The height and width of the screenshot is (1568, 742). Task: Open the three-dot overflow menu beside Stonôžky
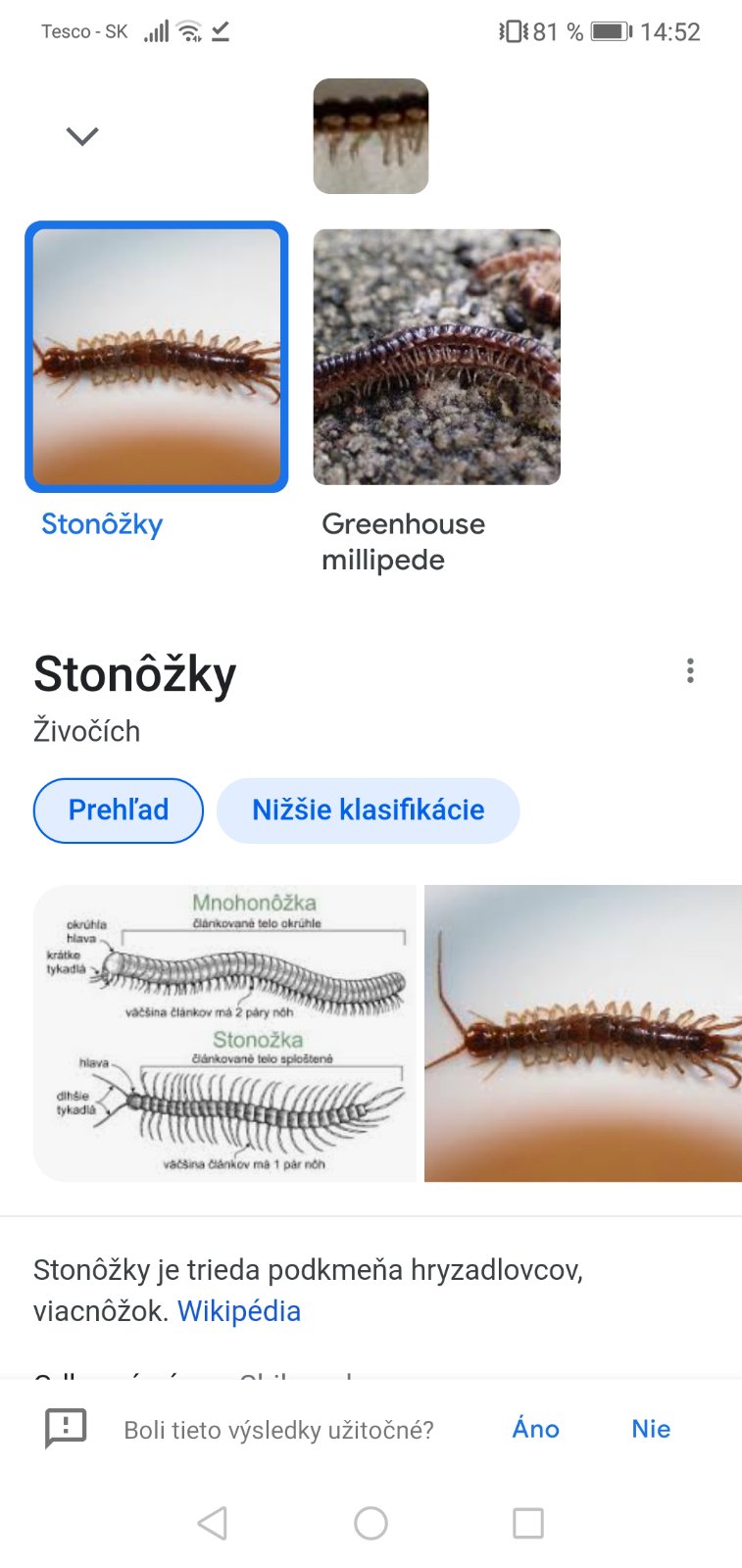690,670
